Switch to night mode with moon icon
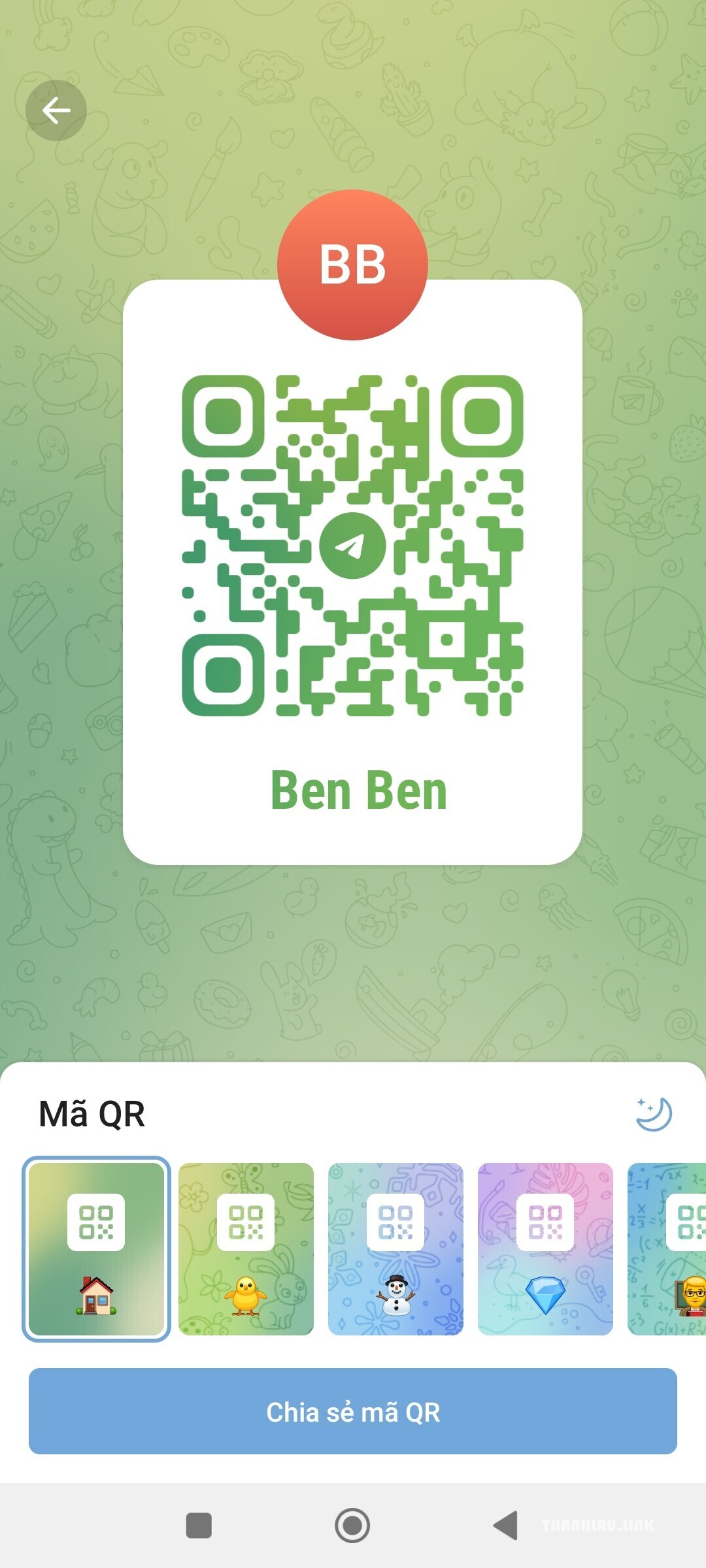This screenshot has width=706, height=1568. click(x=654, y=1114)
